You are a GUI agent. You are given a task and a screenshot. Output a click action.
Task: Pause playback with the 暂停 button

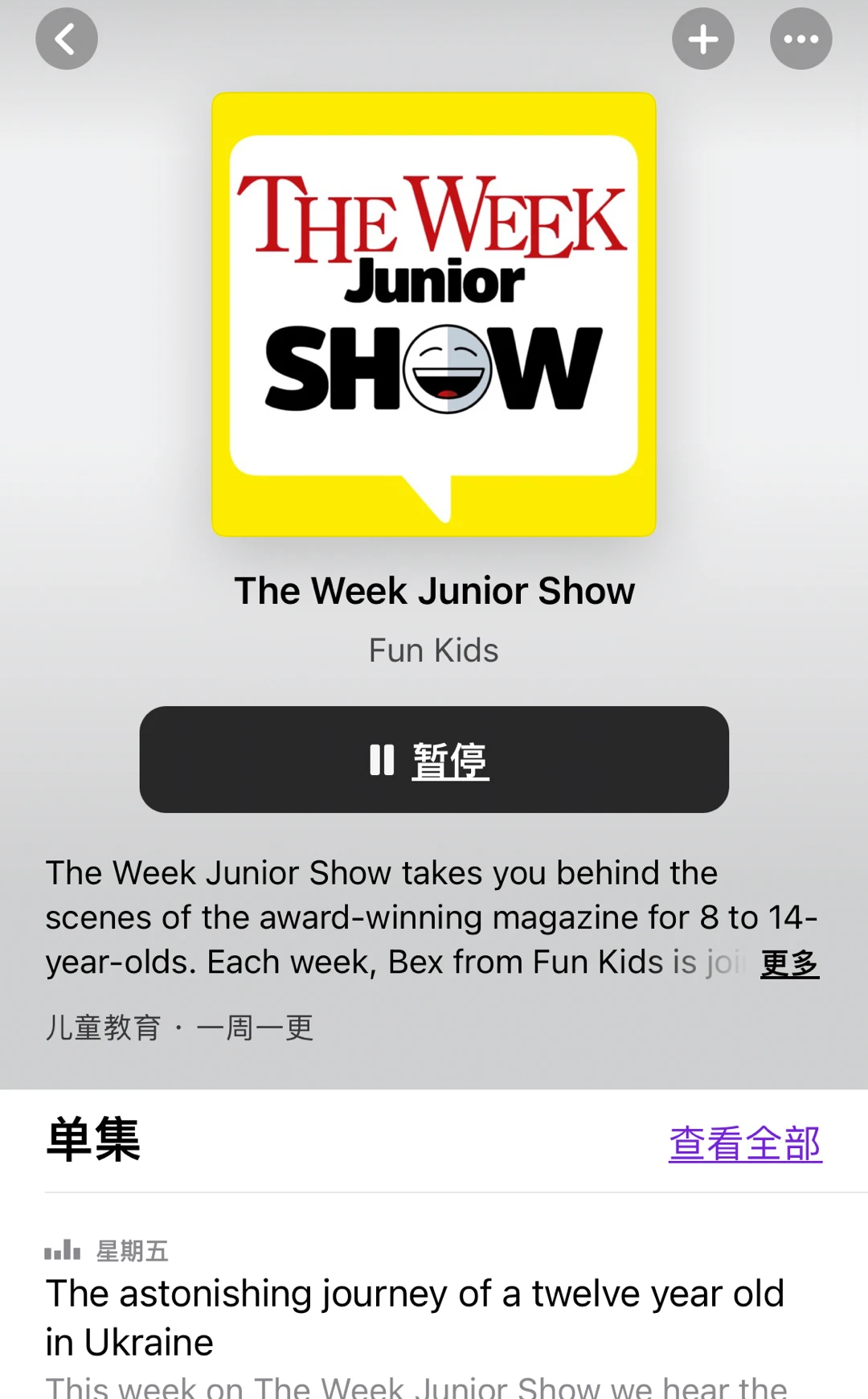tap(434, 759)
